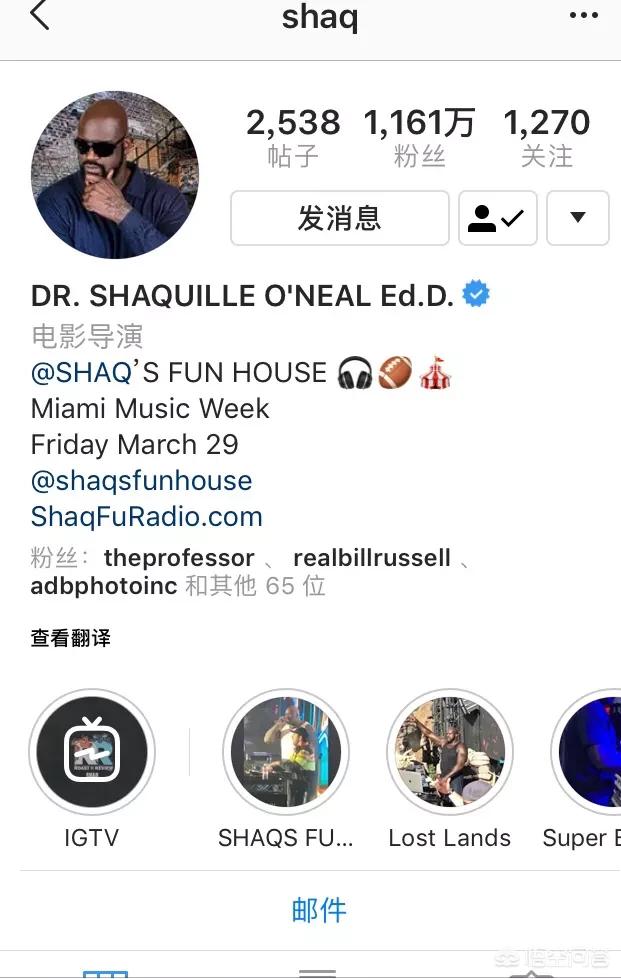Open the following status button

tap(497, 218)
